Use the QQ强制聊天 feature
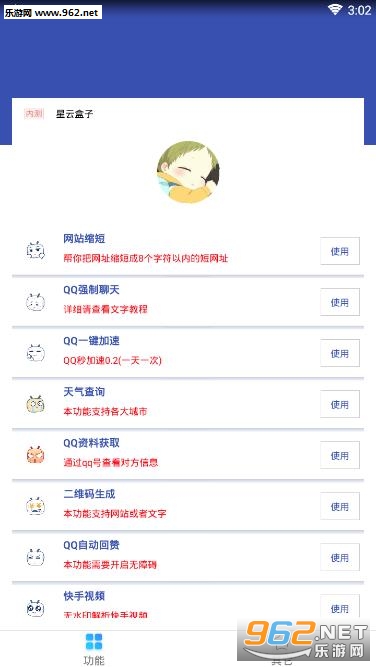376x667 pixels. tap(339, 302)
